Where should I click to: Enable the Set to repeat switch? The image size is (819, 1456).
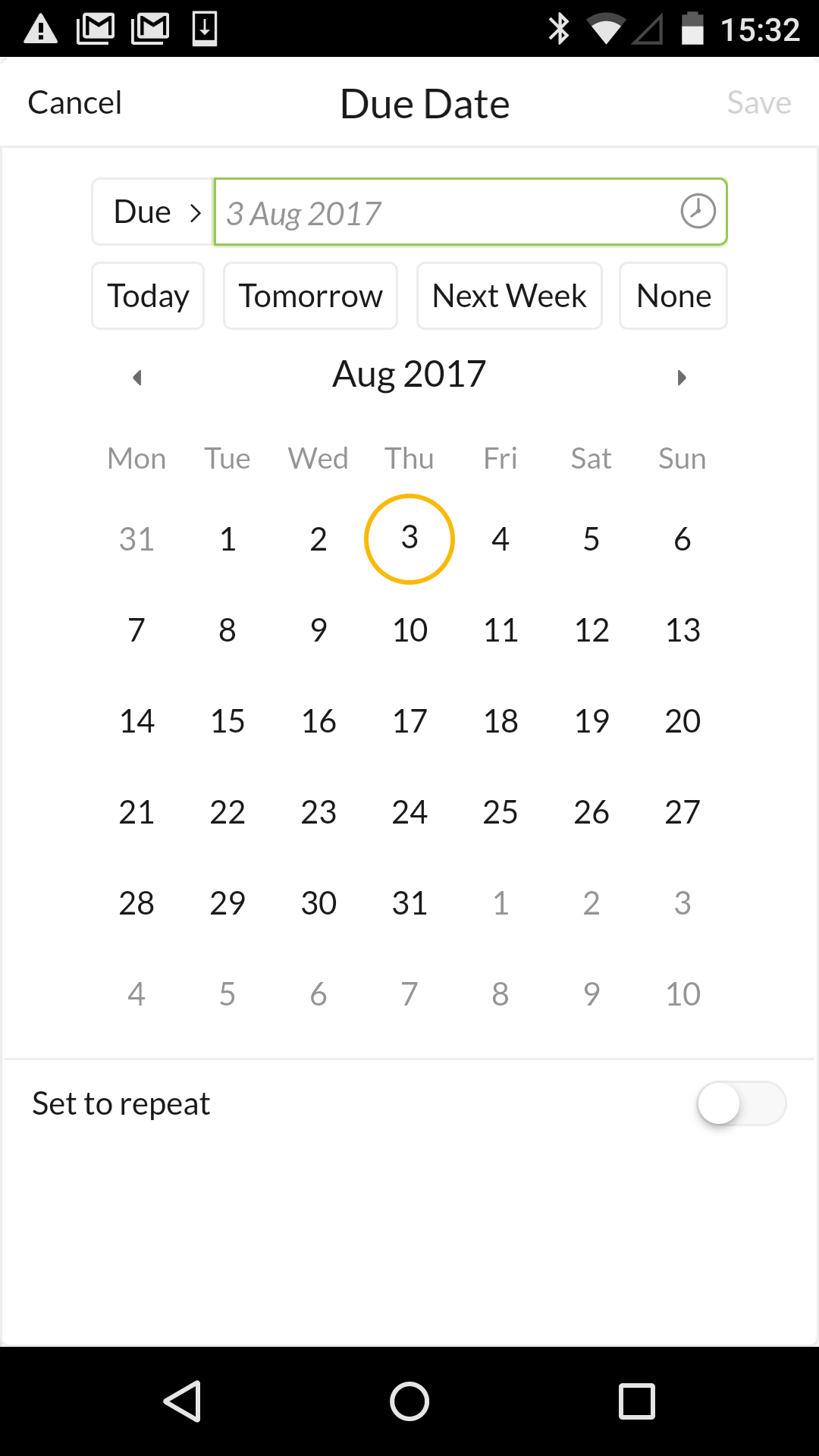coord(742,1103)
